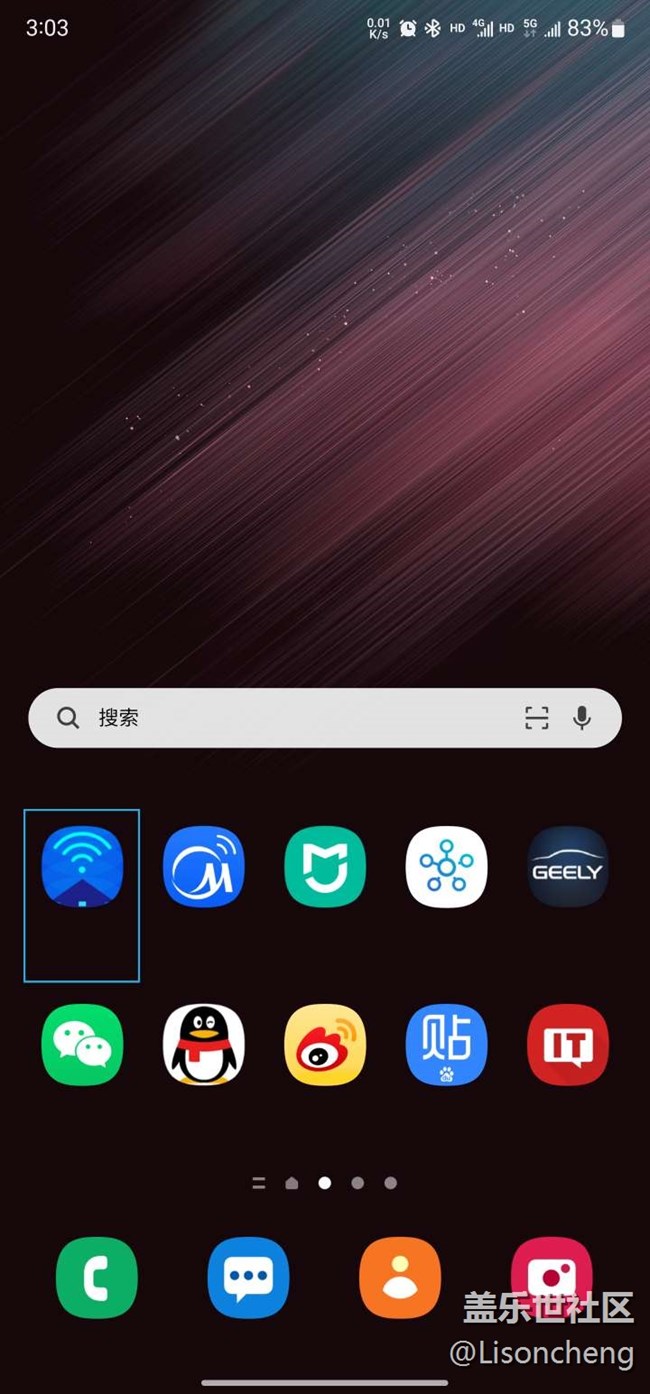Open the Contacts app
Screen dimensions: 650x1394
click(x=400, y=1278)
